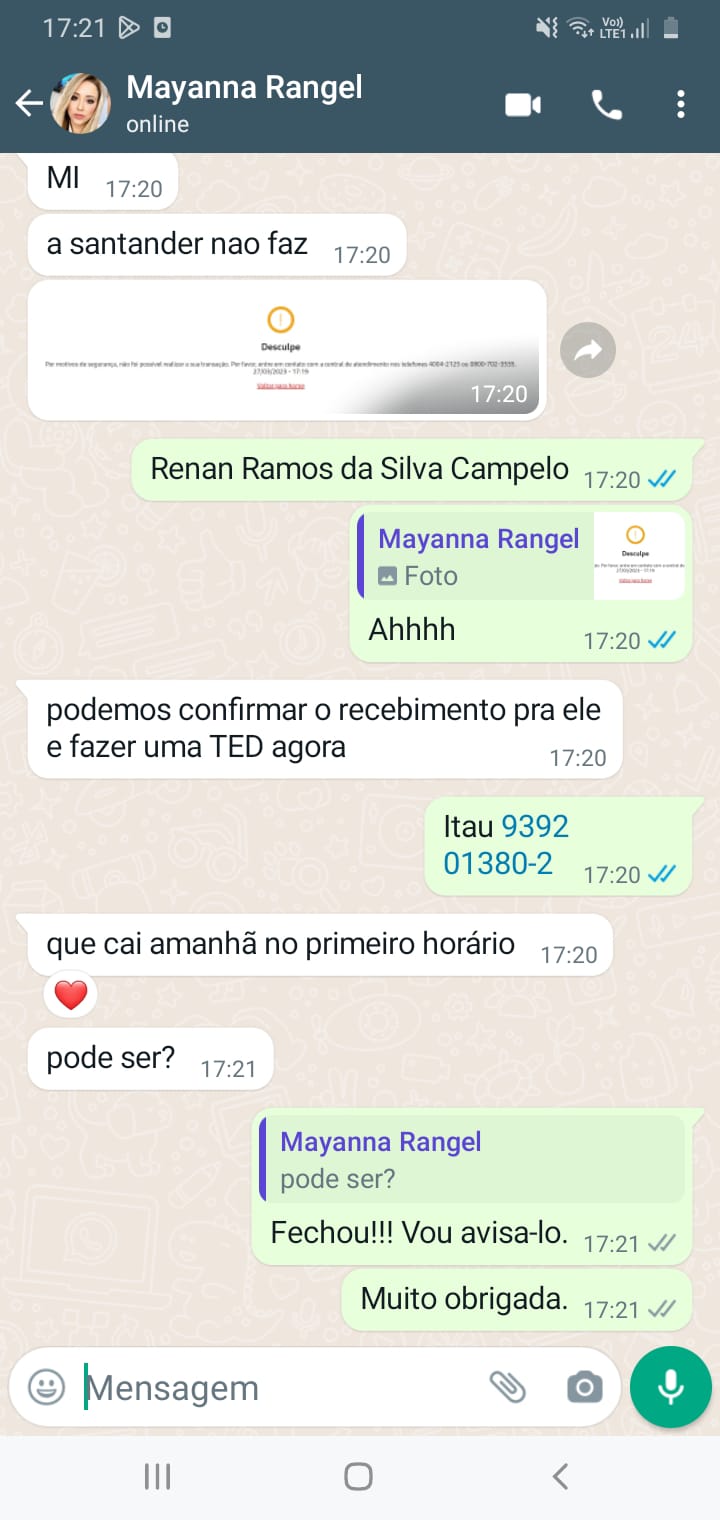Open the chat overflow menu
The image size is (720, 1520).
680,104
